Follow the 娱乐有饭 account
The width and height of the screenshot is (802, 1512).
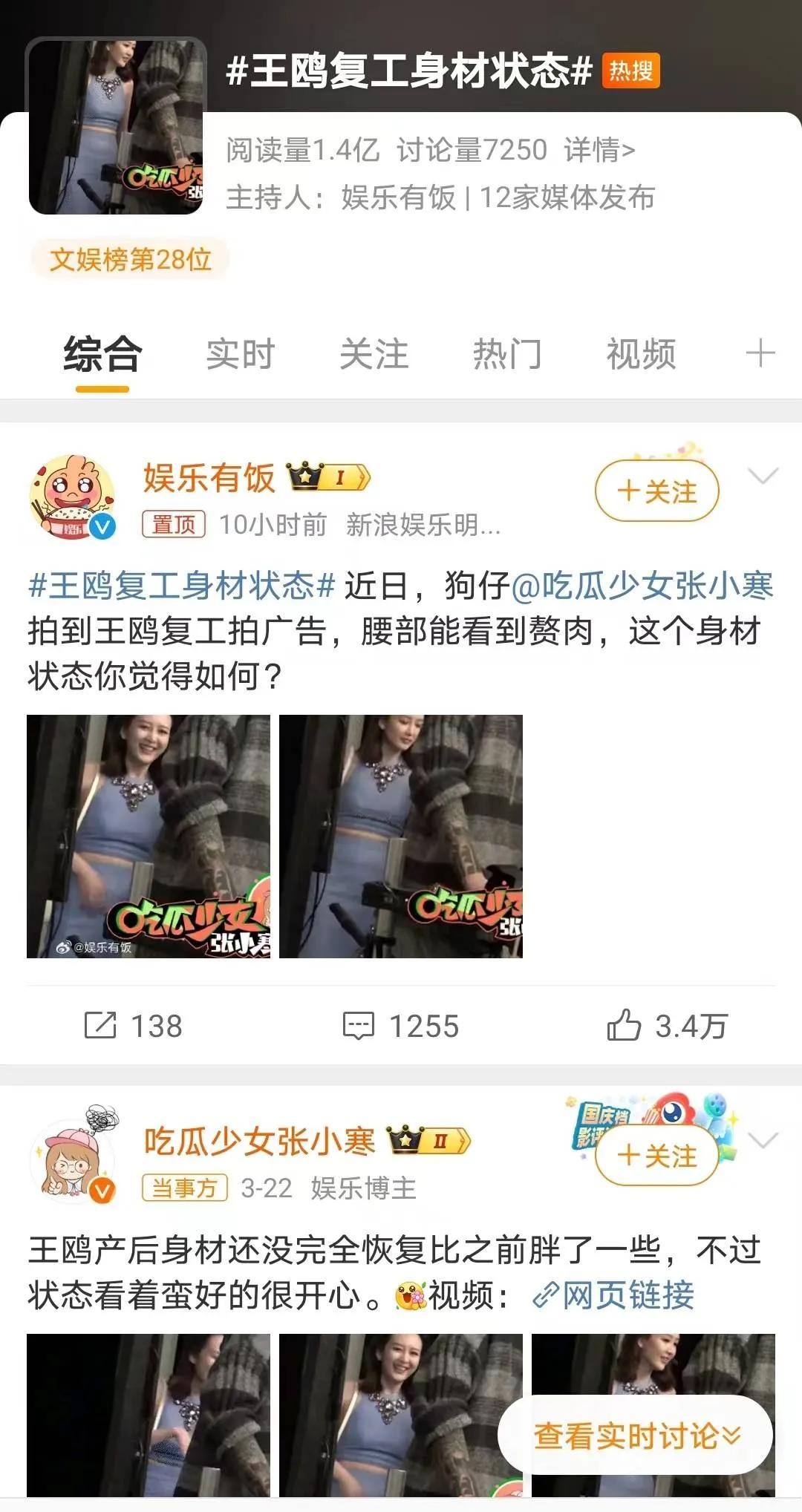click(657, 491)
